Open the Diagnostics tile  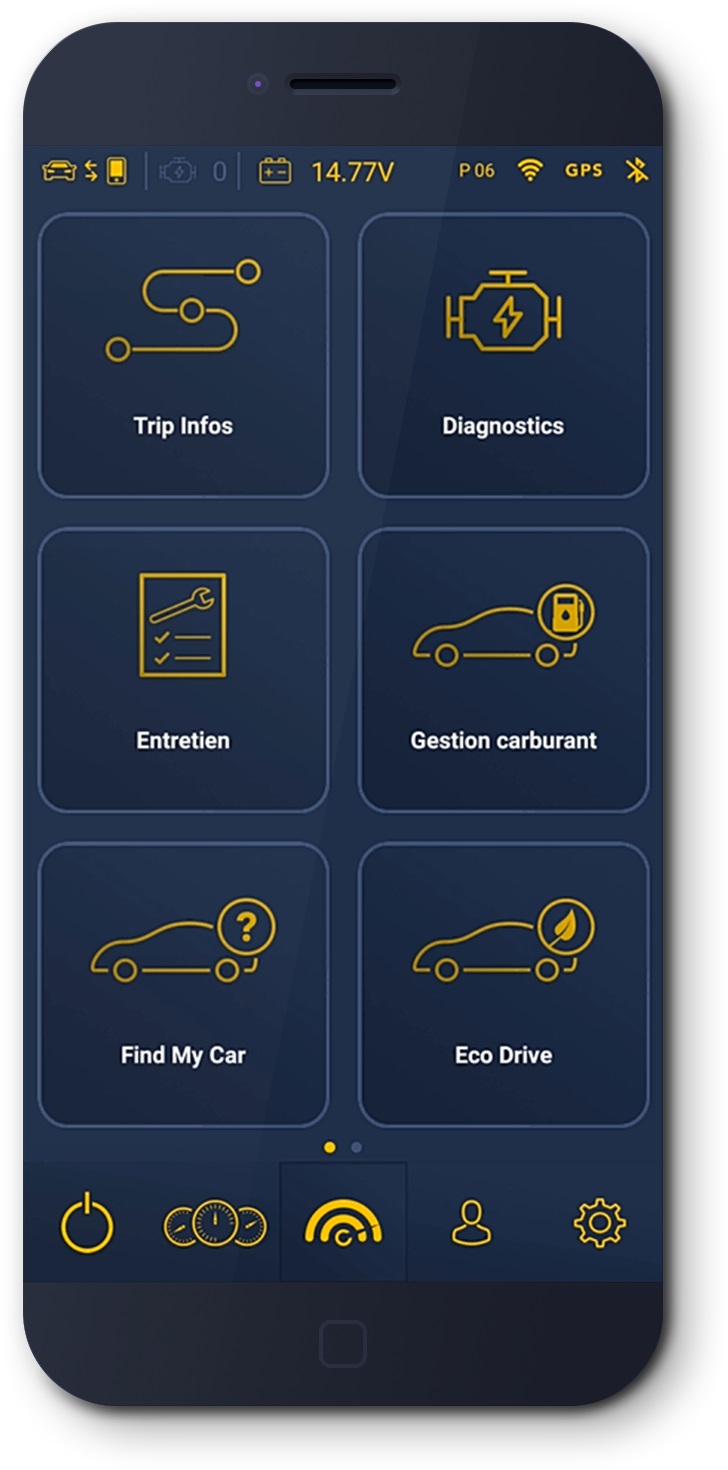tap(503, 355)
